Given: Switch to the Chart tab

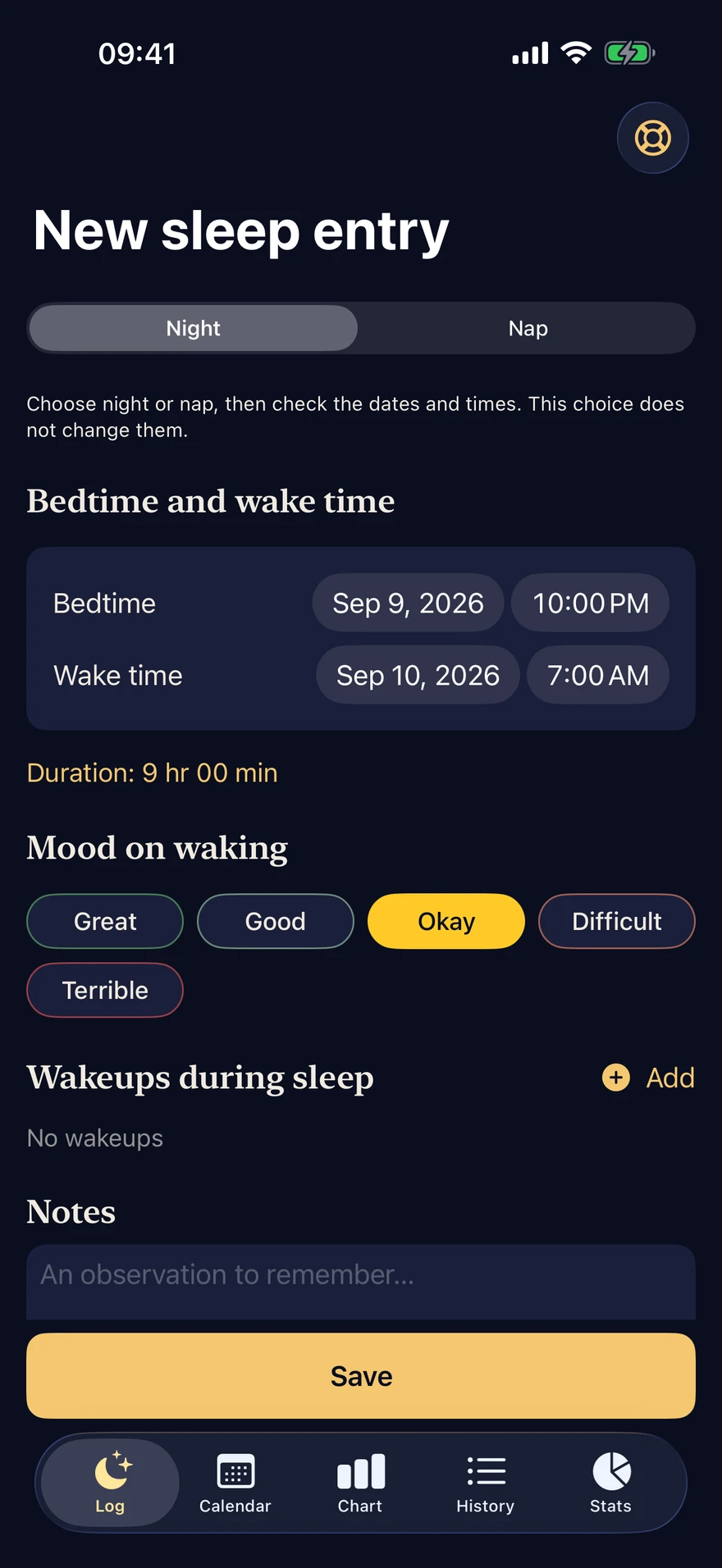Looking at the screenshot, I should pos(360,1483).
